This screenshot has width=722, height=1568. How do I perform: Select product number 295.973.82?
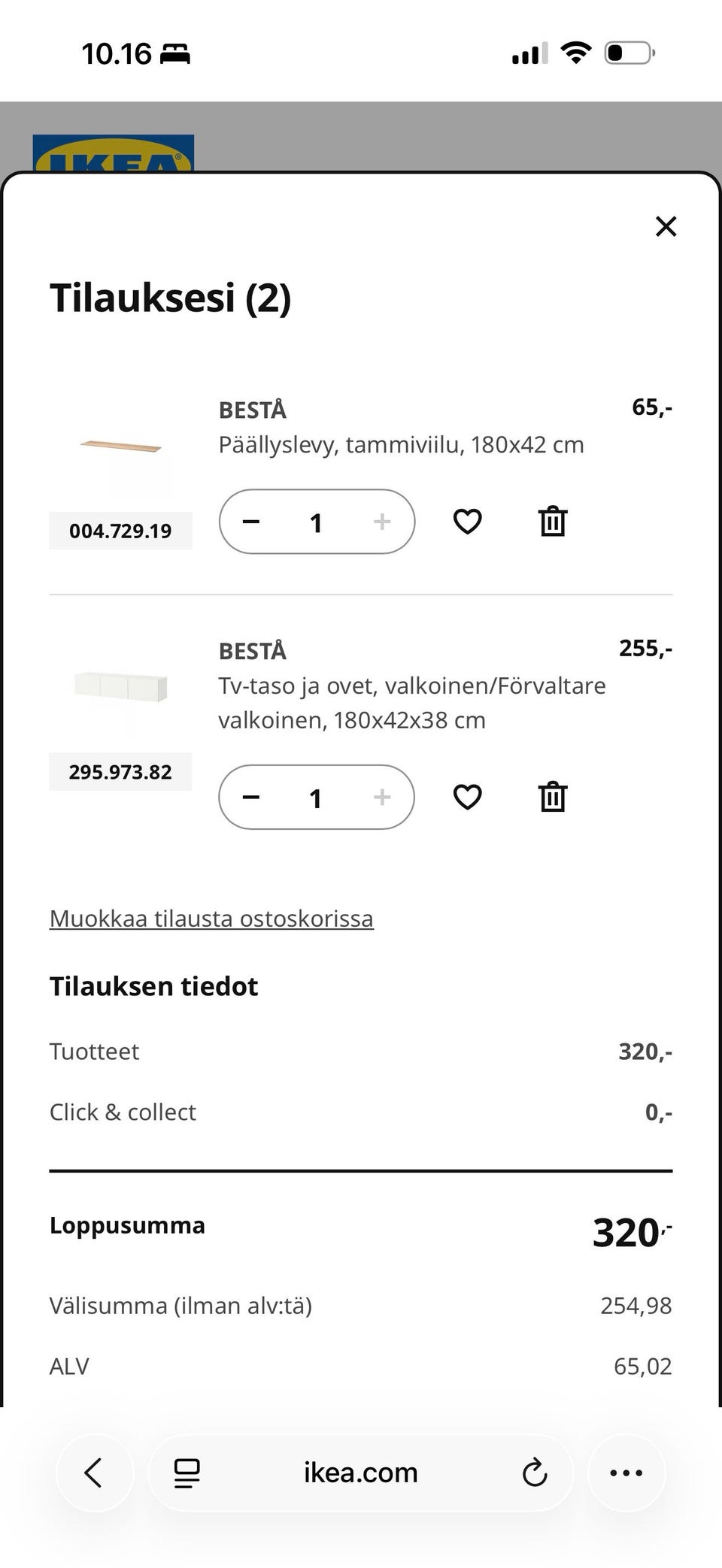(120, 771)
